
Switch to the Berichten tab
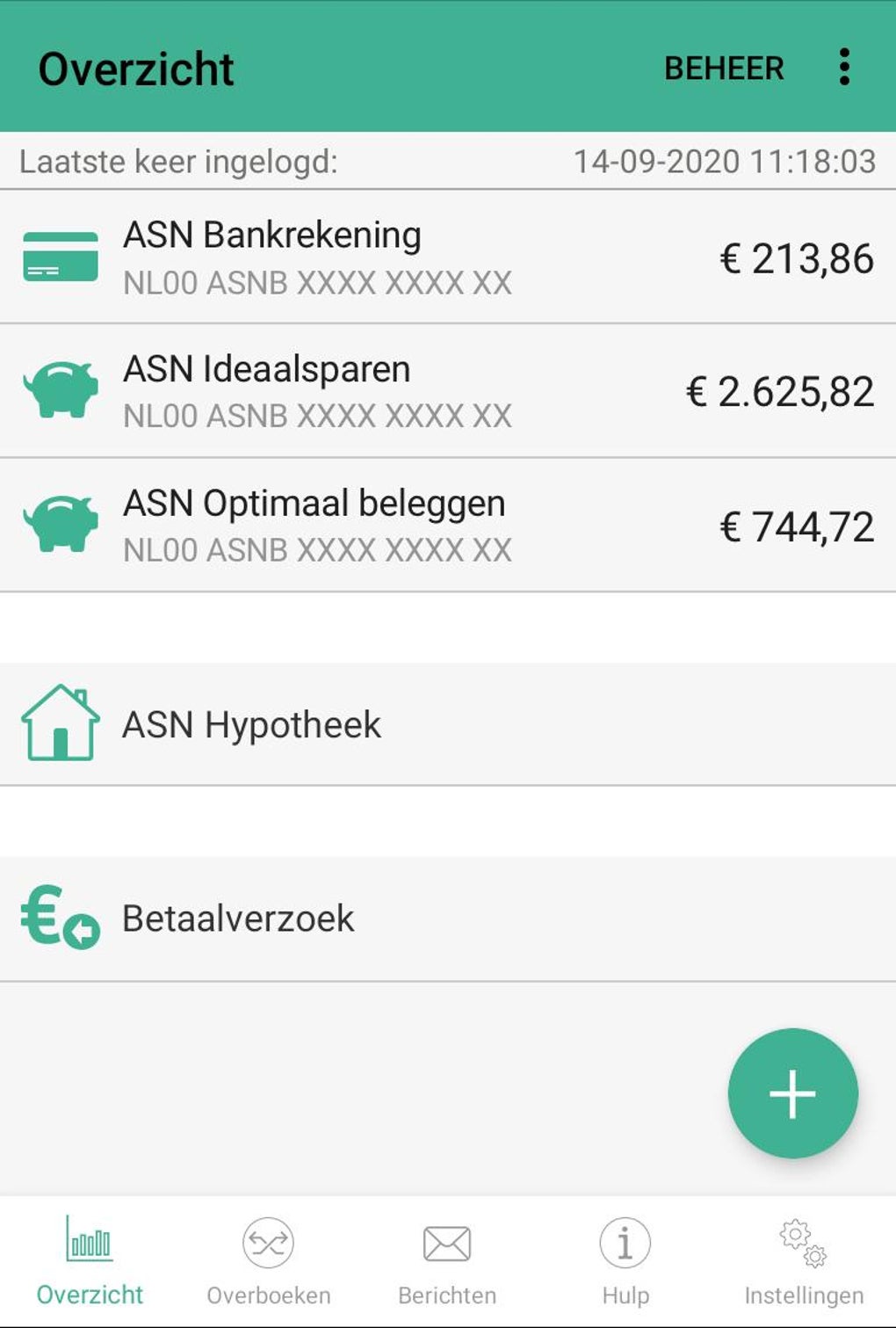tap(446, 1261)
